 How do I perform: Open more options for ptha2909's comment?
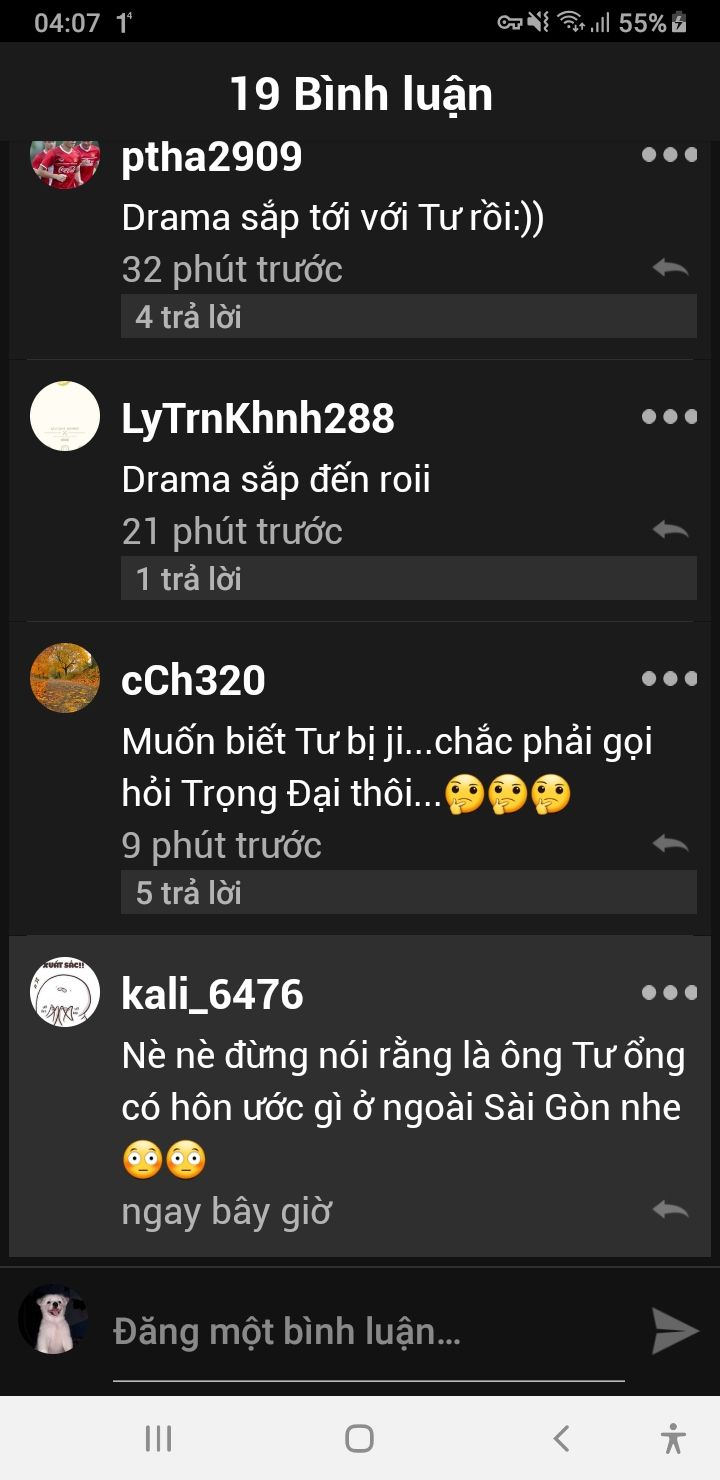(669, 155)
